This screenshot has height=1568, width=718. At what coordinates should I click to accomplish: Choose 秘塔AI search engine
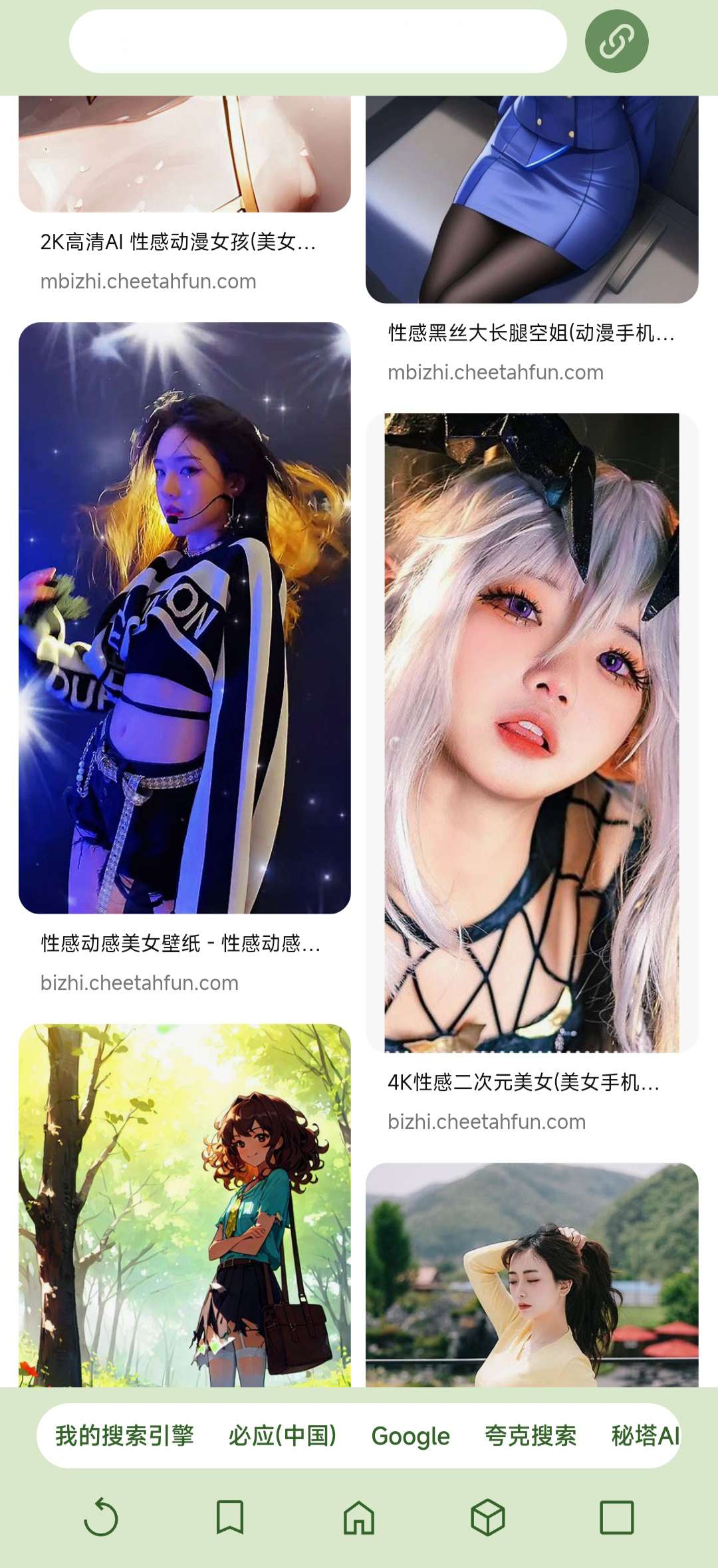click(644, 1436)
